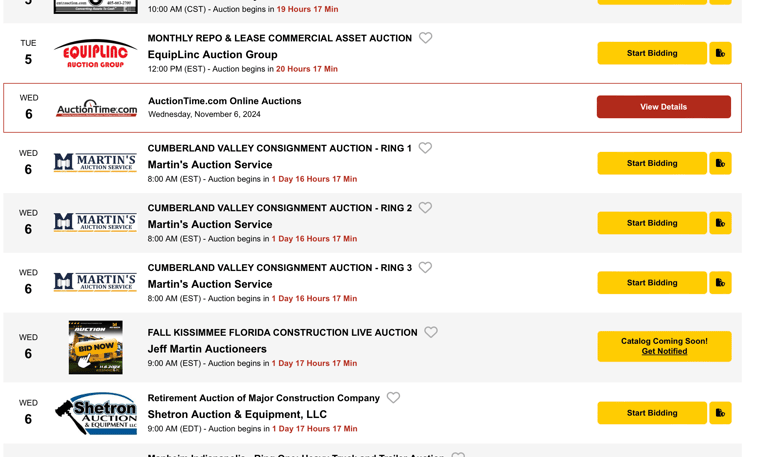Screen dimensions: 768x457
Task: Open the Cumberland Valley Ring 2 auction title
Action: coord(279,208)
